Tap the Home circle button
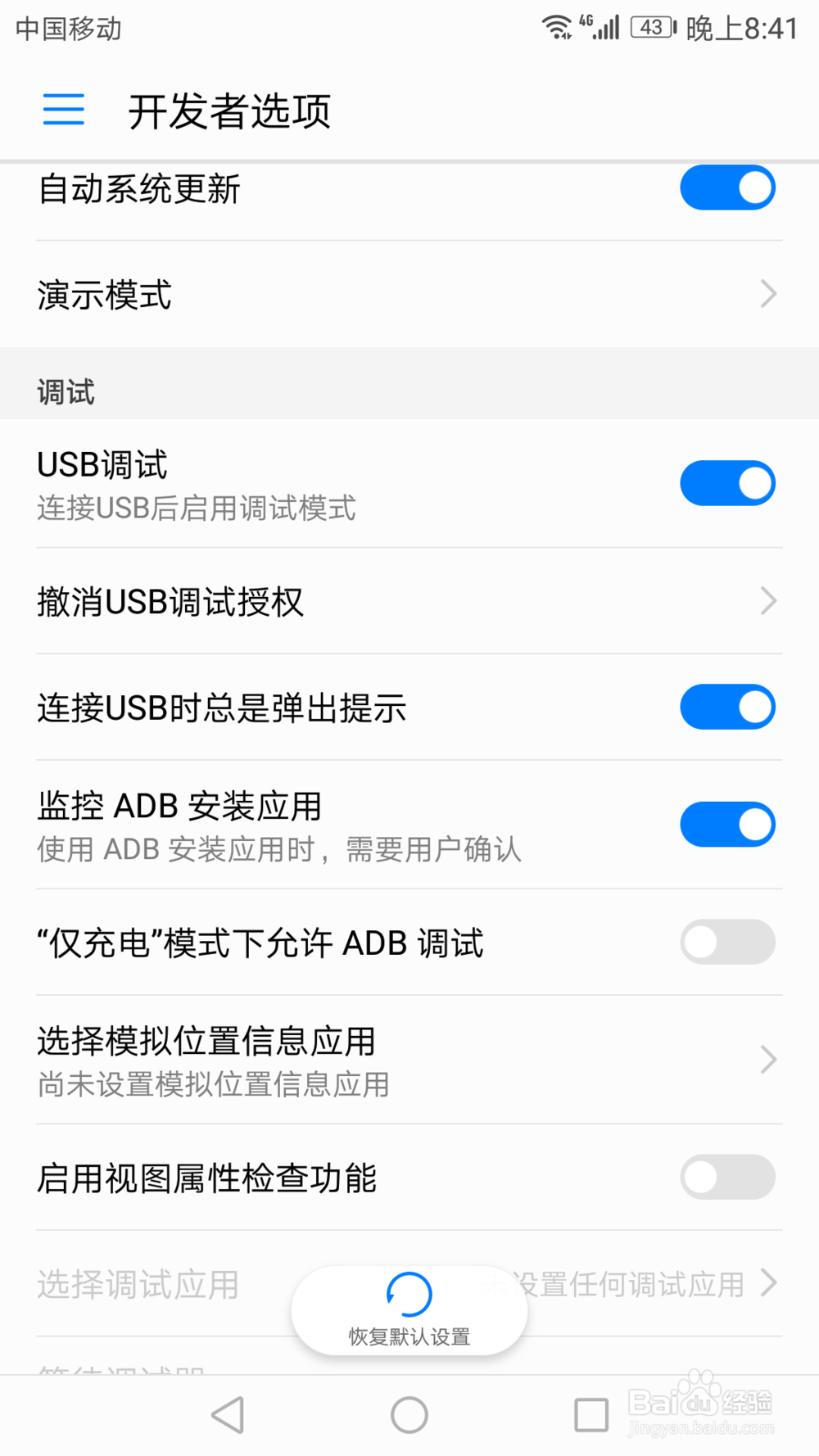819x1456 pixels. click(409, 1413)
